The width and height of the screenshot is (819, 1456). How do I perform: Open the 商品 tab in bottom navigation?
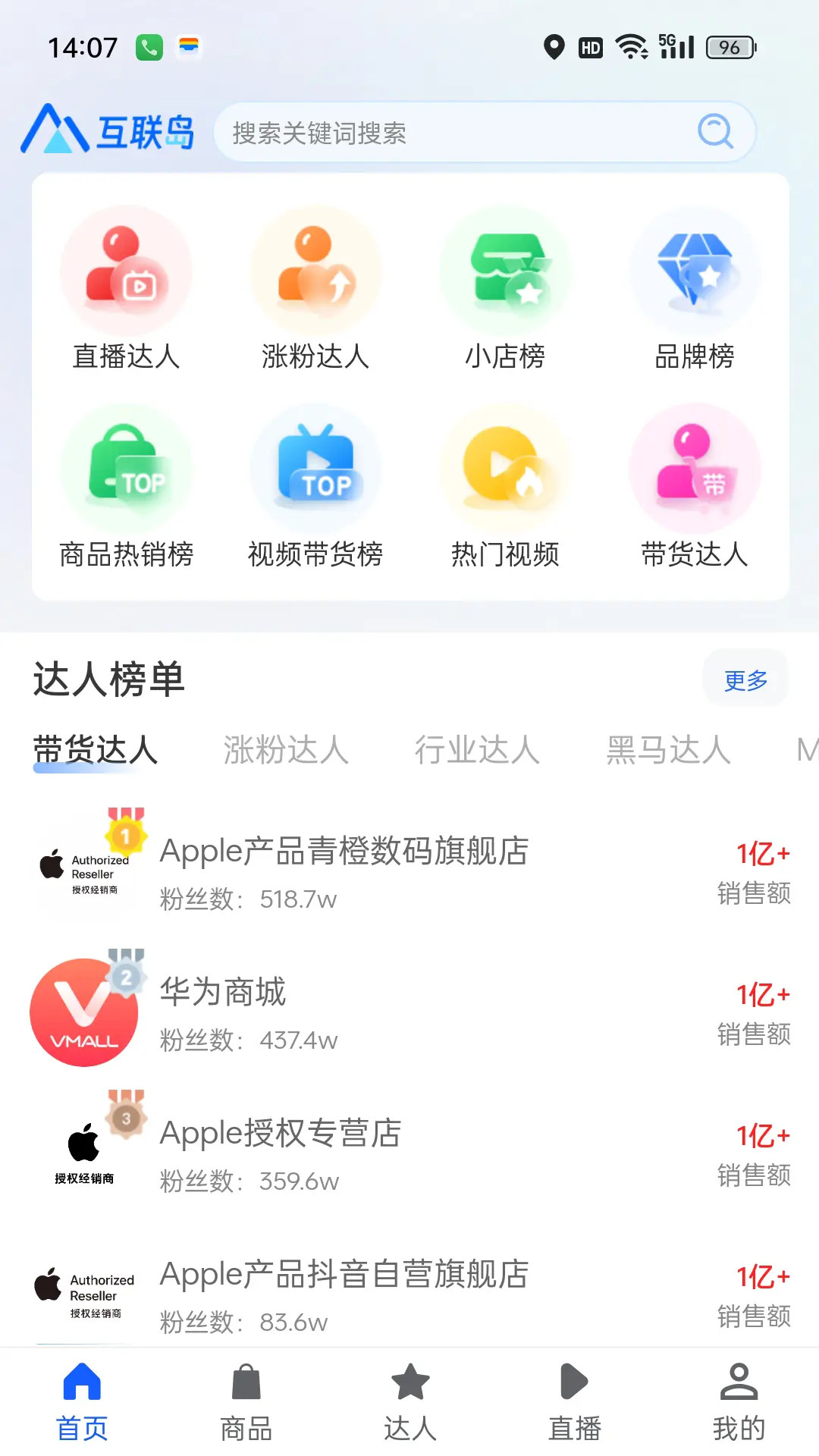pos(245,1399)
